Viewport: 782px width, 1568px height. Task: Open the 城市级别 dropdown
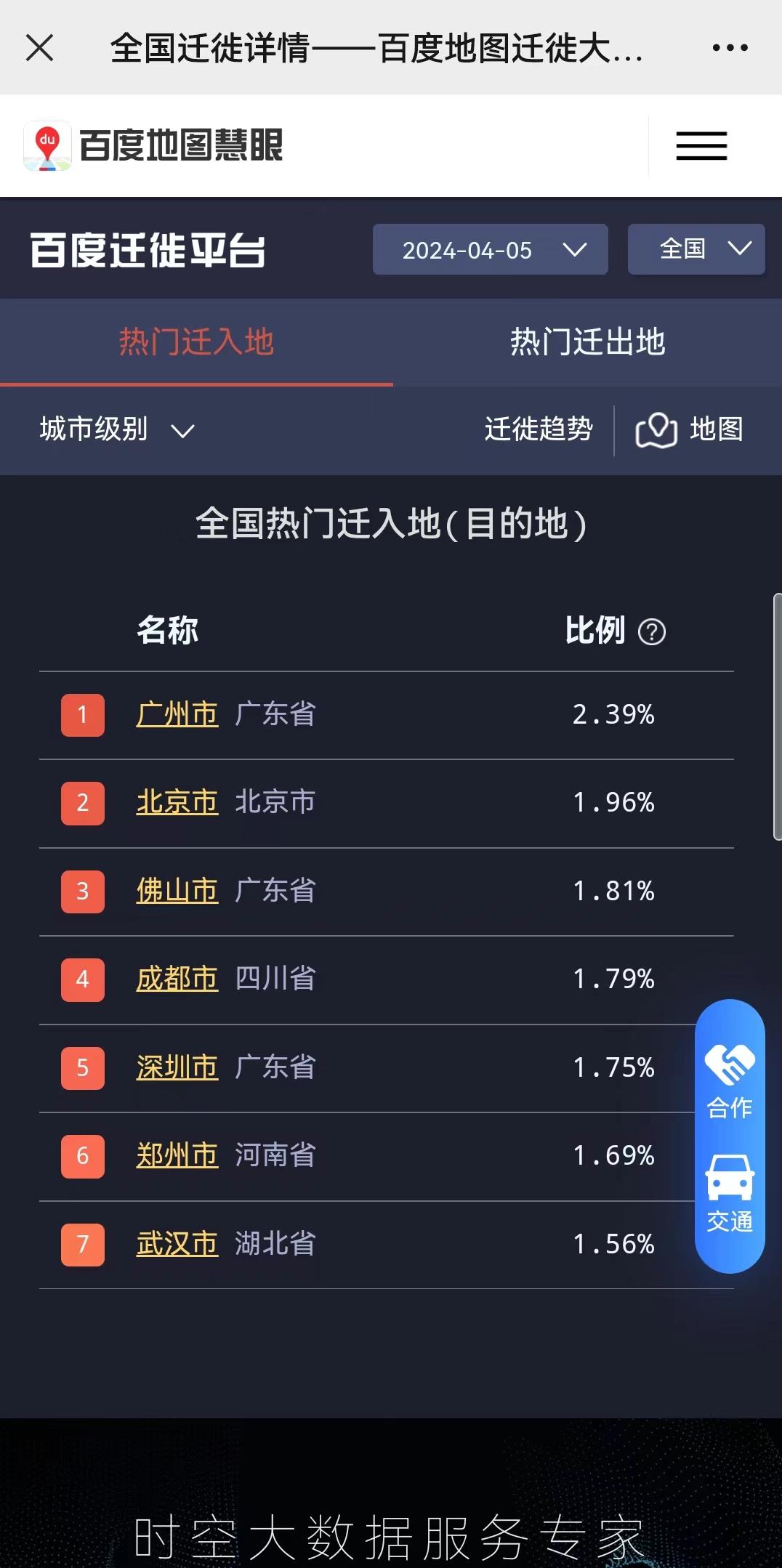(x=114, y=429)
